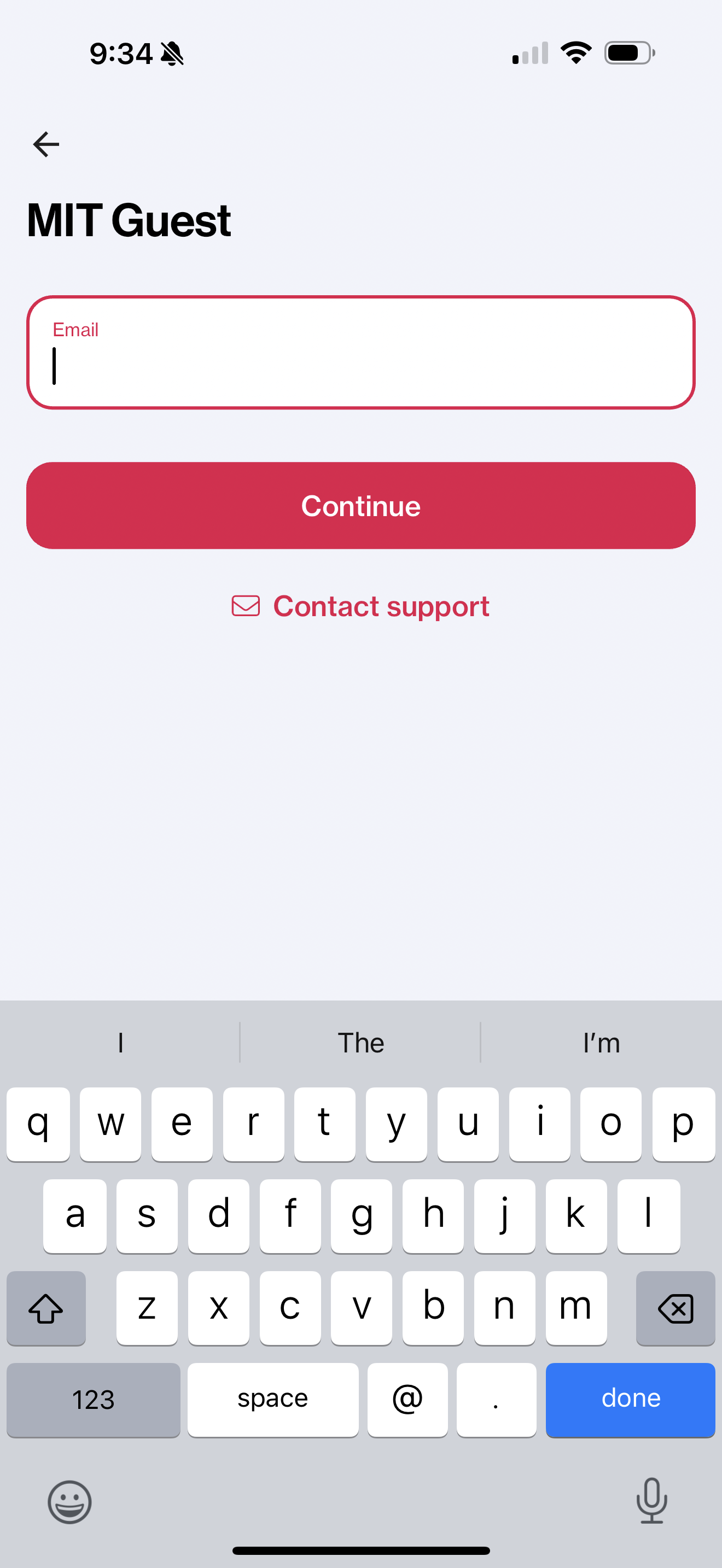Viewport: 722px width, 1568px height.
Task: Choose the suggestion "The"
Action: coord(360,1043)
